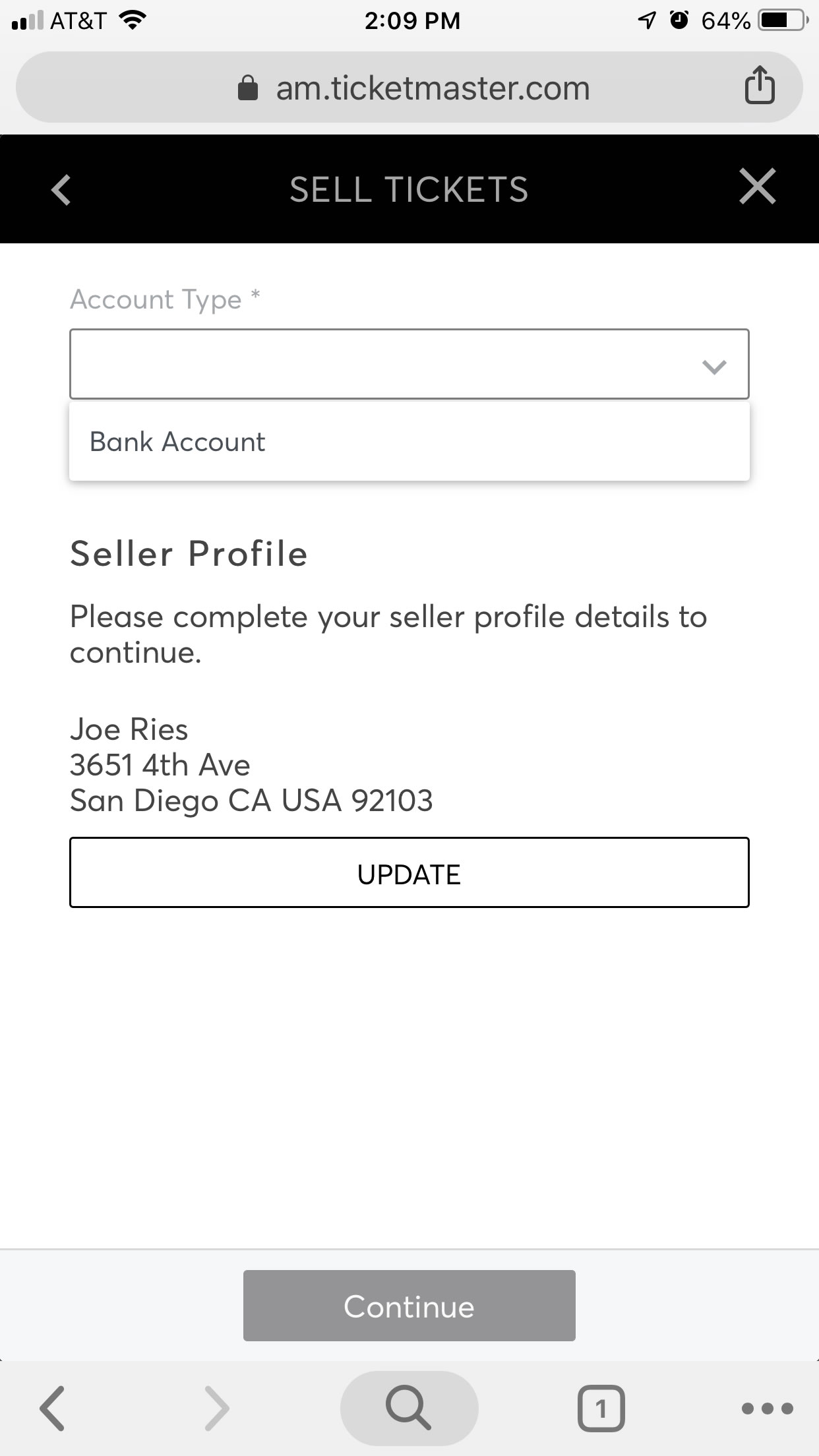Close the Sell Tickets screen
Screen dimensions: 819x1456
tap(758, 187)
